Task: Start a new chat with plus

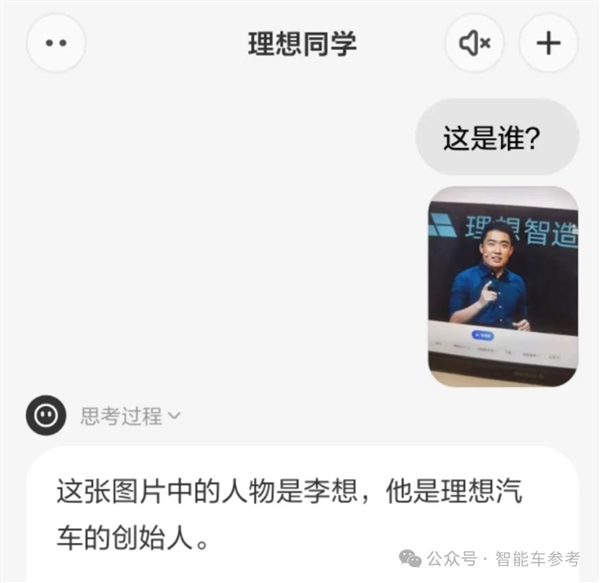Action: (549, 43)
